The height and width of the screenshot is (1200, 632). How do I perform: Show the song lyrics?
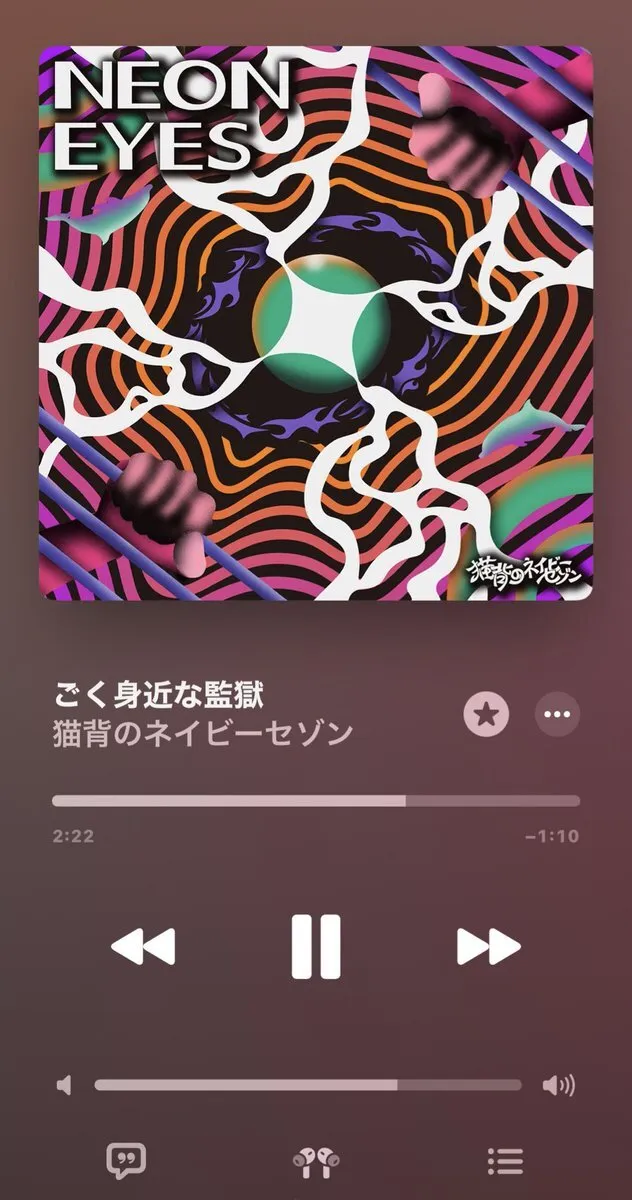pyautogui.click(x=126, y=1160)
